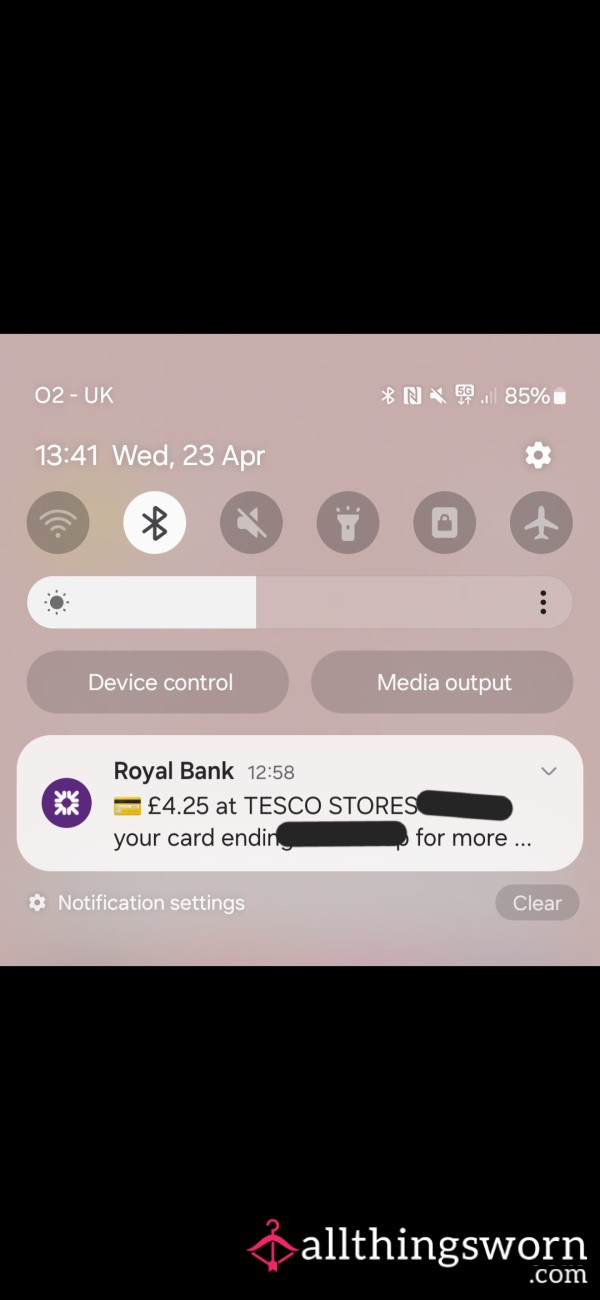The width and height of the screenshot is (600, 1300).
Task: Clear all notifications
Action: 537,903
